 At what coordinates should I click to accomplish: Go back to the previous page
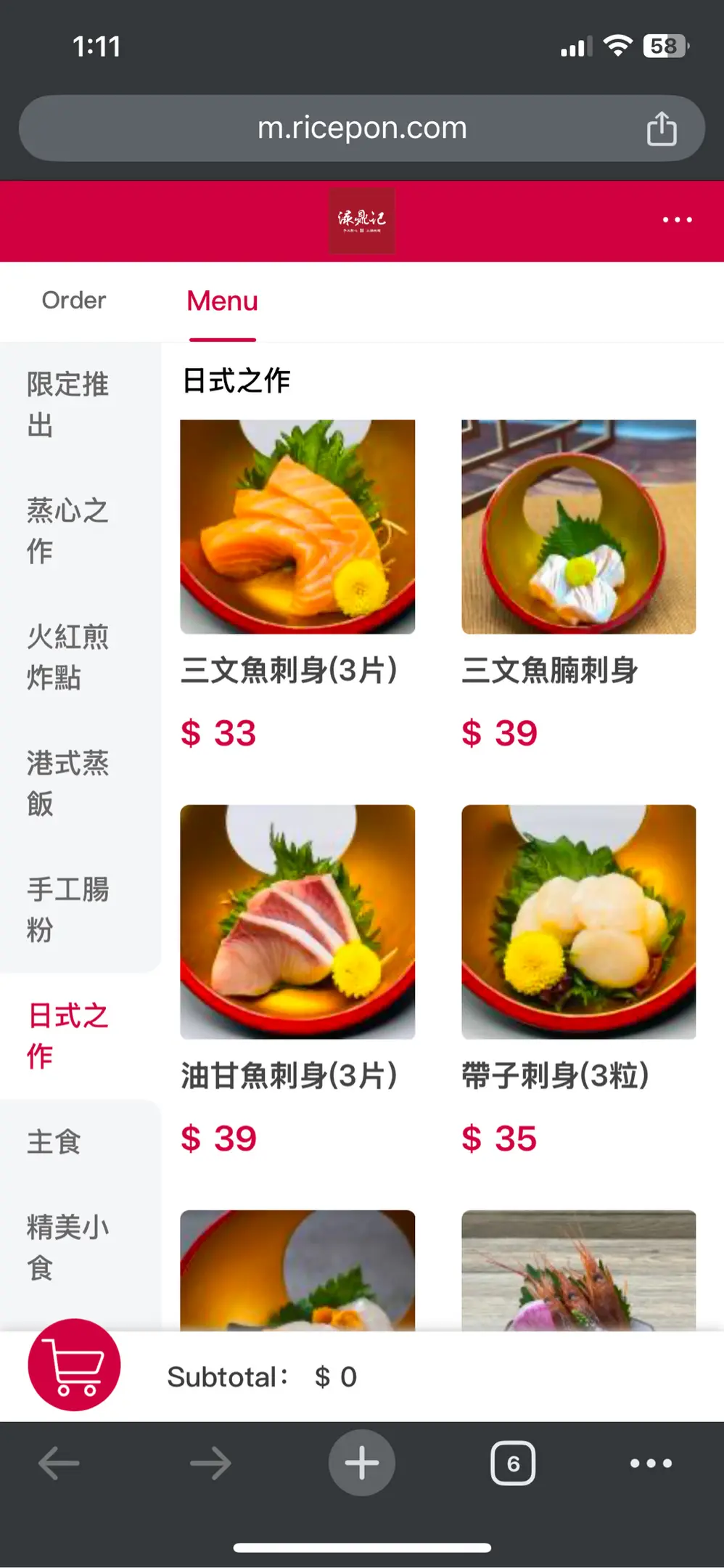point(59,1463)
